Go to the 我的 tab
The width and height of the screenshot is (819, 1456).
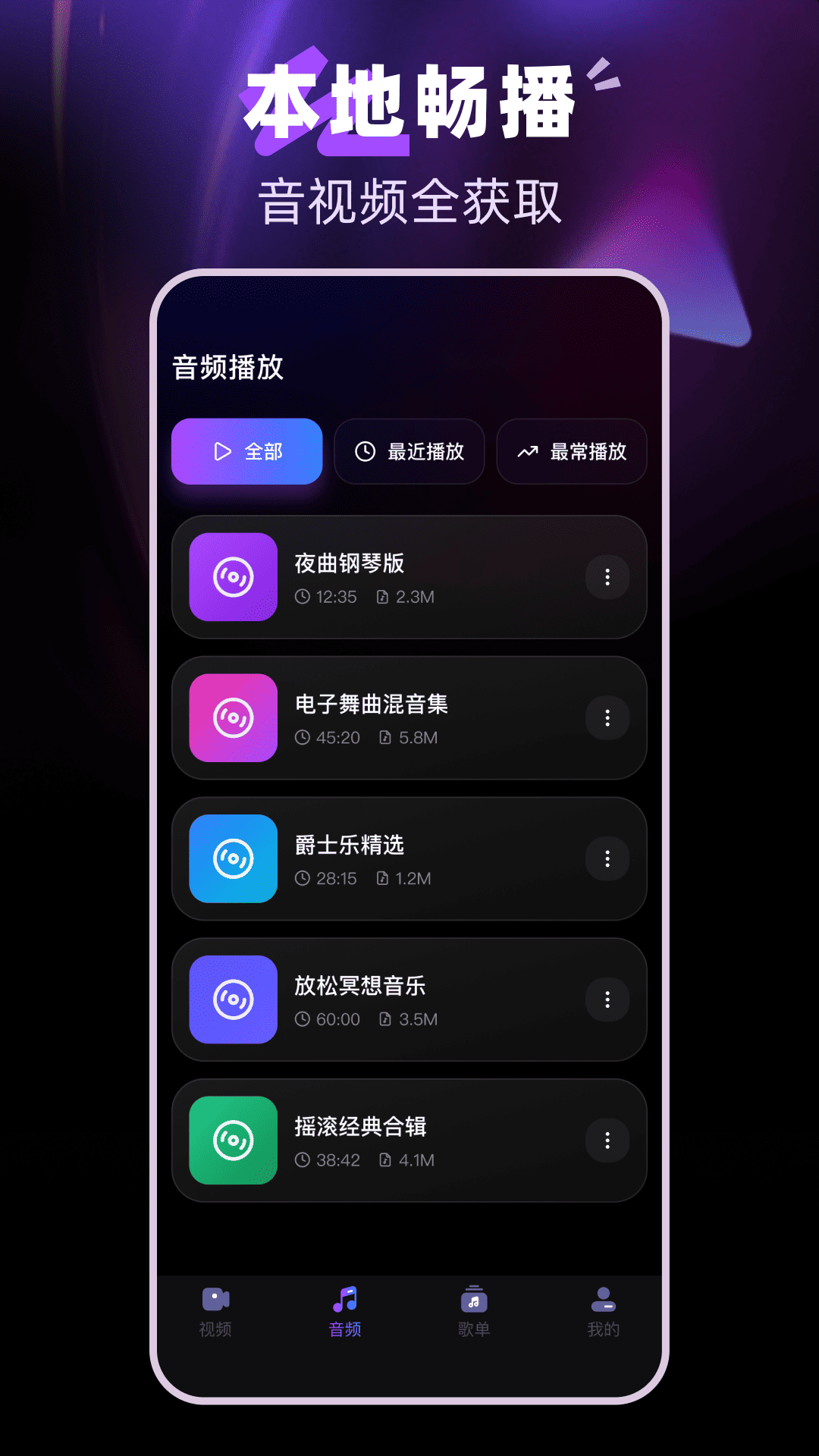[603, 1308]
